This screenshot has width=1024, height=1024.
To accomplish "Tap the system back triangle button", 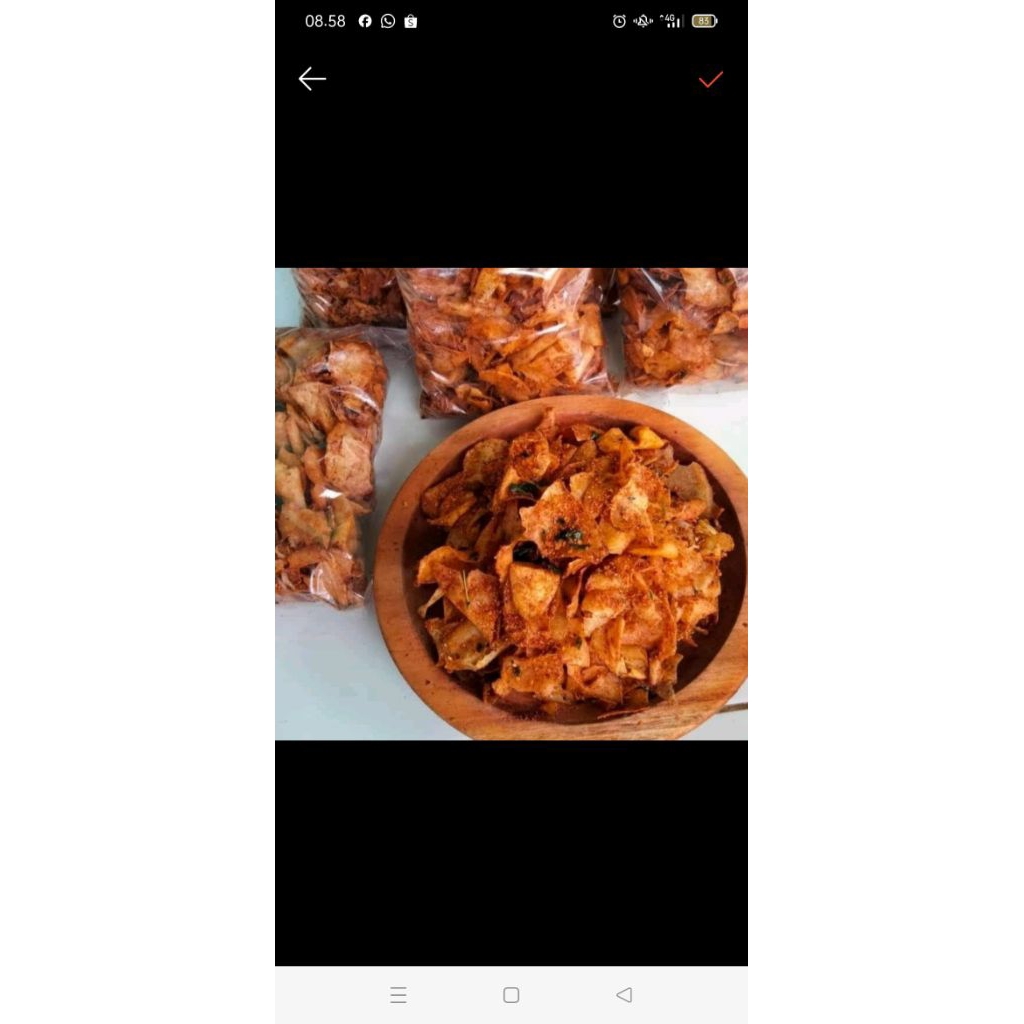I will (624, 995).
